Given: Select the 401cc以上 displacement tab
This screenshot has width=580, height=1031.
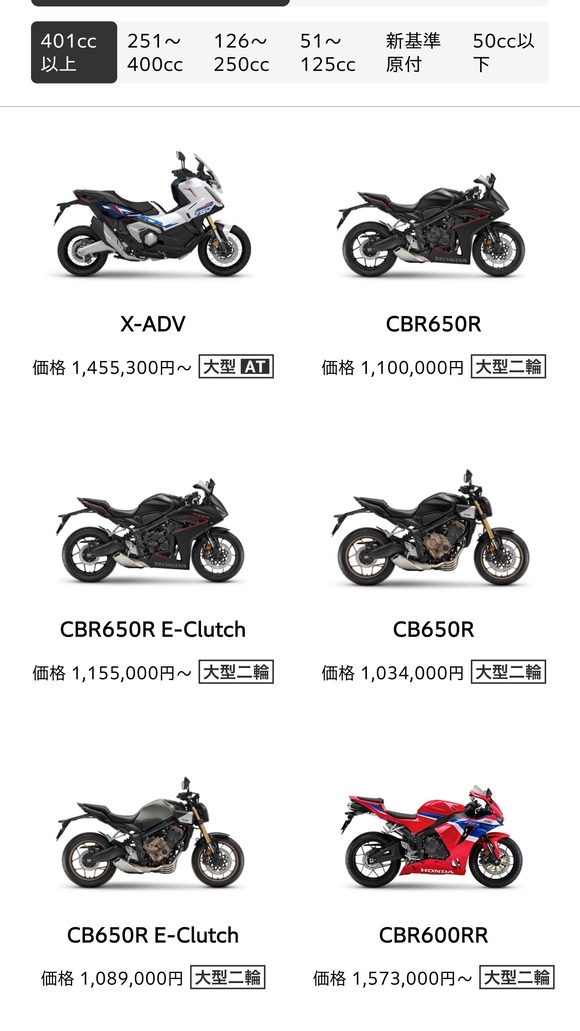Looking at the screenshot, I should (74, 53).
